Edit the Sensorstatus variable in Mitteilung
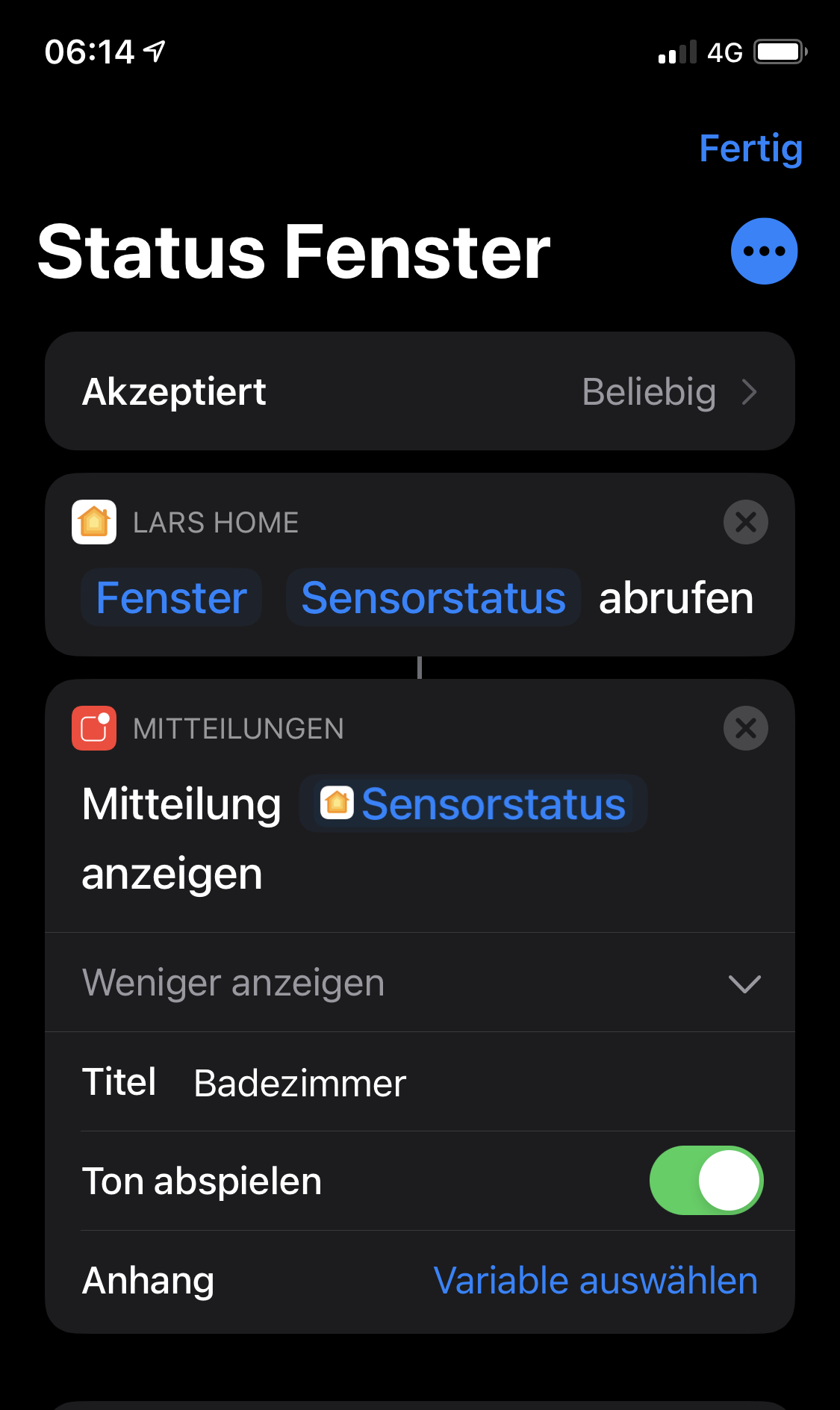Screen dimensions: 840x1410 click(x=473, y=804)
